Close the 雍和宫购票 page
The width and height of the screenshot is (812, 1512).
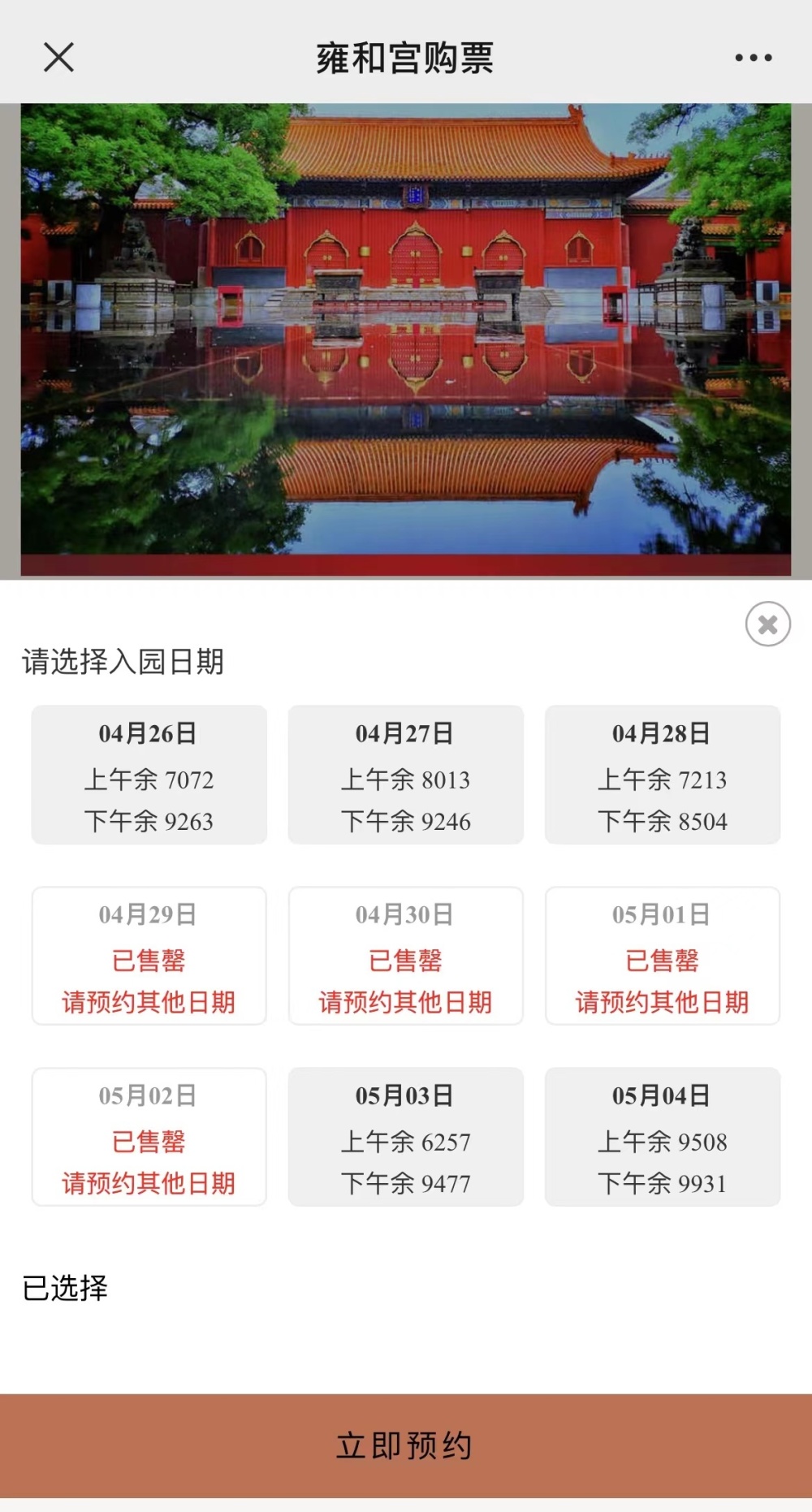[58, 58]
